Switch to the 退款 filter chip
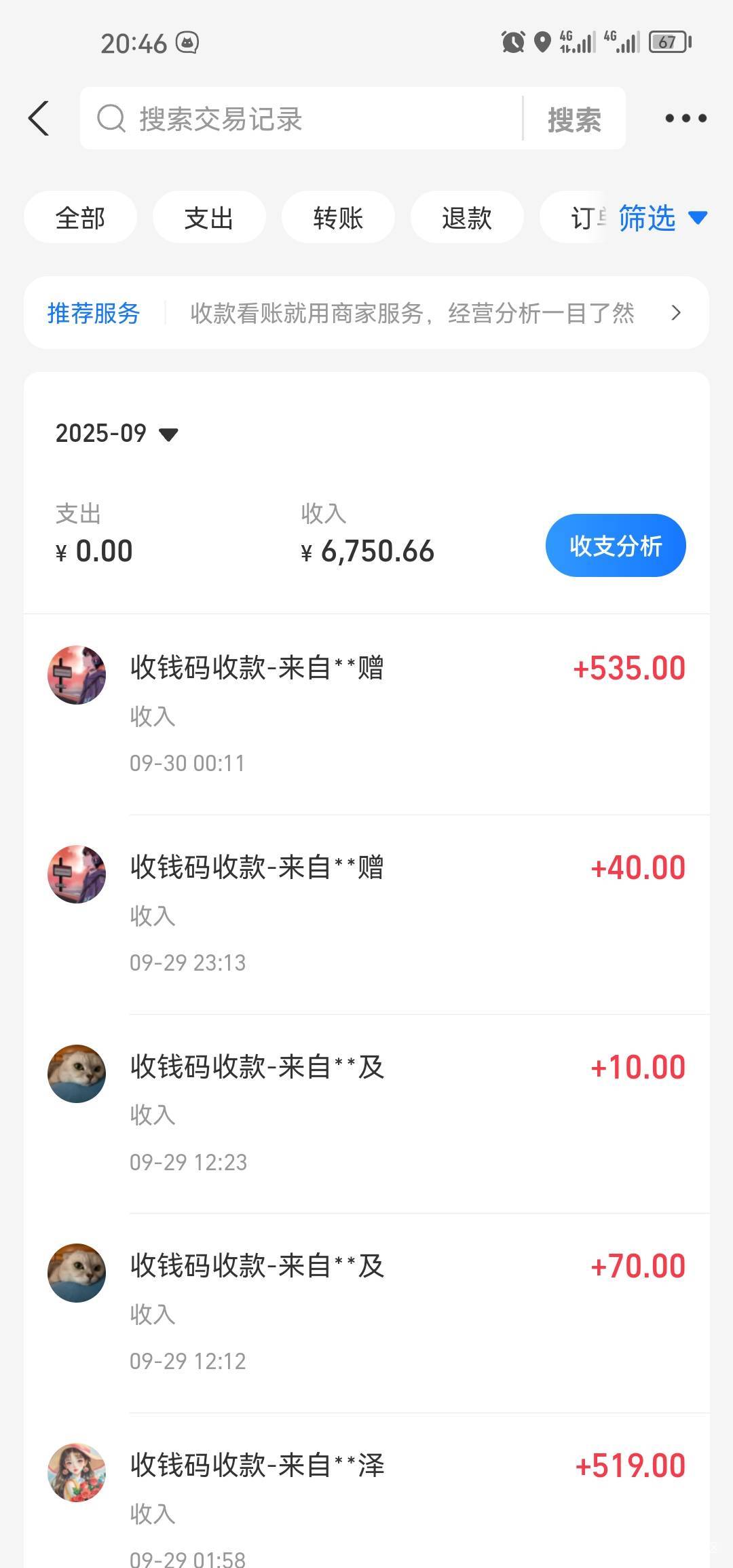 pos(467,218)
